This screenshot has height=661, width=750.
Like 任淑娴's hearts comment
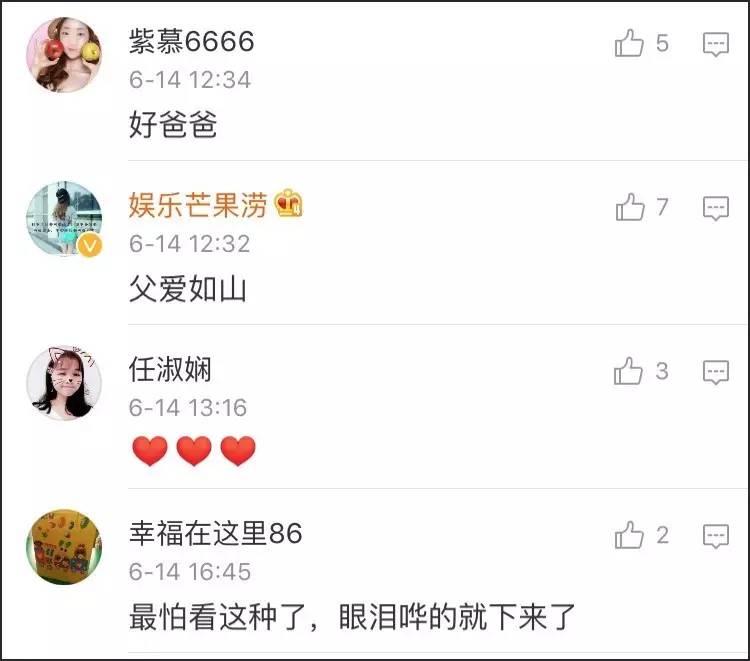[x=629, y=372]
